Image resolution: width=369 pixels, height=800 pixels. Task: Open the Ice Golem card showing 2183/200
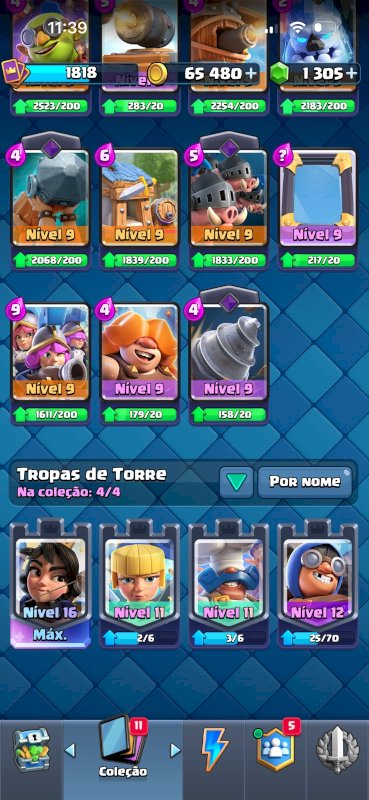point(318,56)
